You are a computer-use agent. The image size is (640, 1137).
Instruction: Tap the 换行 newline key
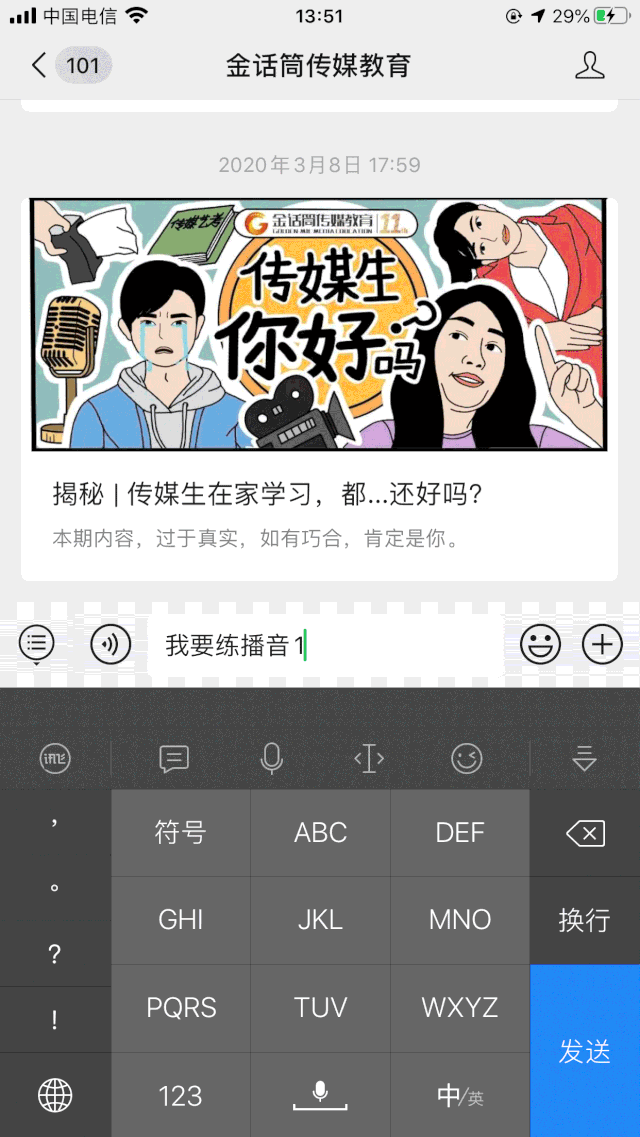tap(584, 920)
